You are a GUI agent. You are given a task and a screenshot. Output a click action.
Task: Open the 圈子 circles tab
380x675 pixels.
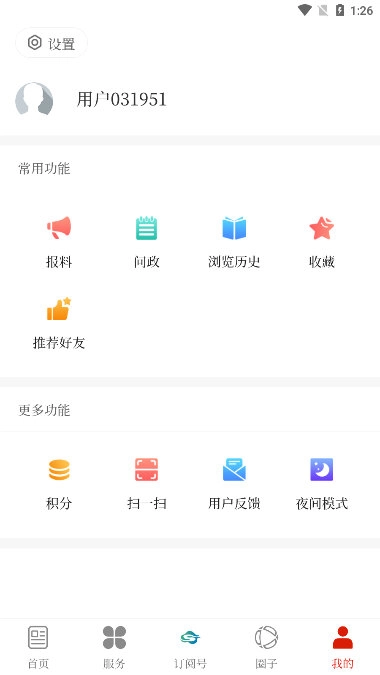click(266, 647)
